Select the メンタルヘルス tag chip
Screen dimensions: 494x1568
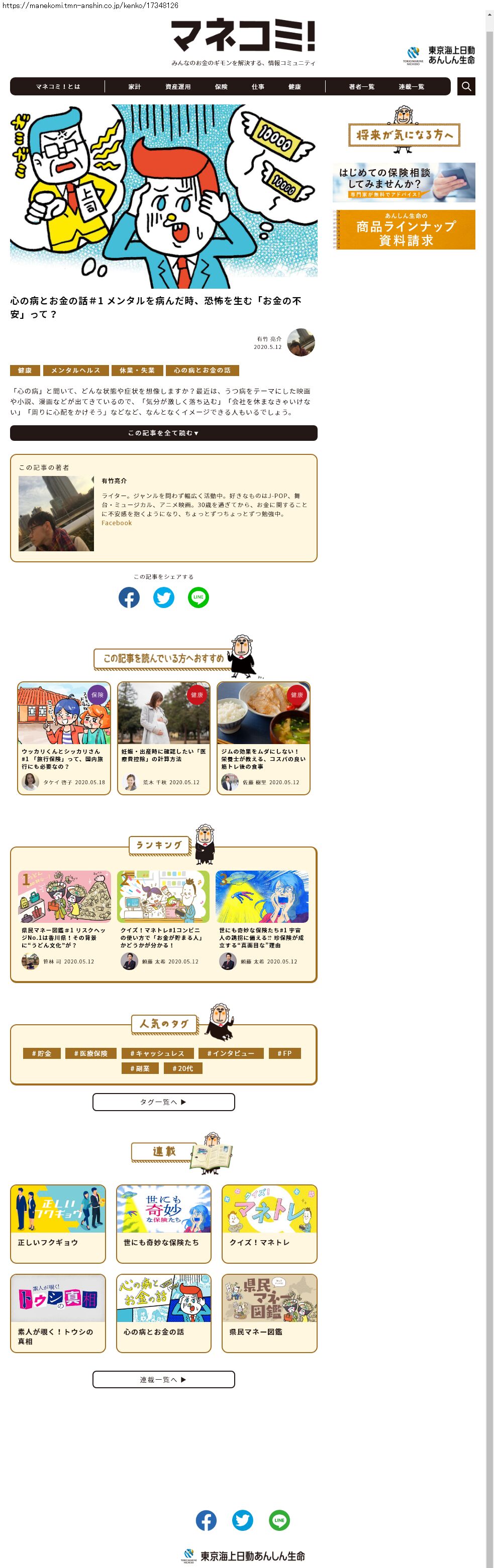pos(75,370)
